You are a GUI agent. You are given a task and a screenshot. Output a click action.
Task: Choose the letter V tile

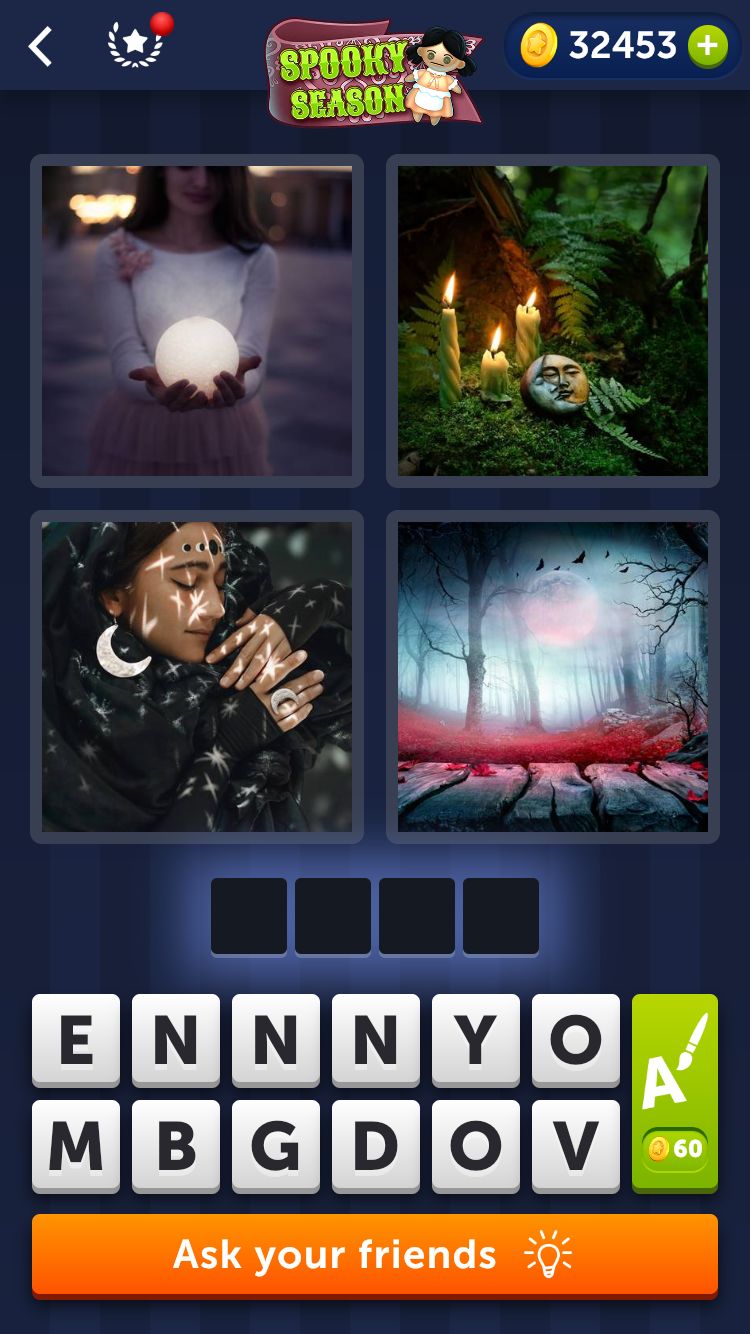[576, 1146]
